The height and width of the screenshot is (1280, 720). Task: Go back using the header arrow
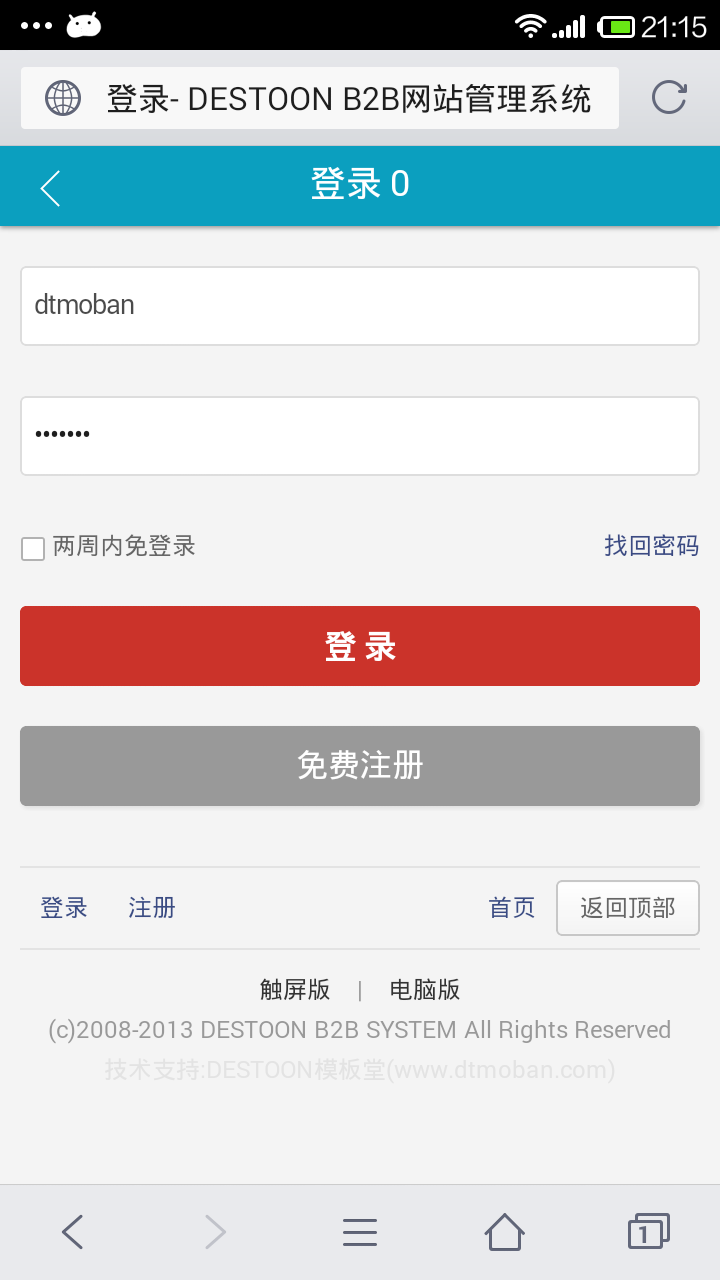50,187
